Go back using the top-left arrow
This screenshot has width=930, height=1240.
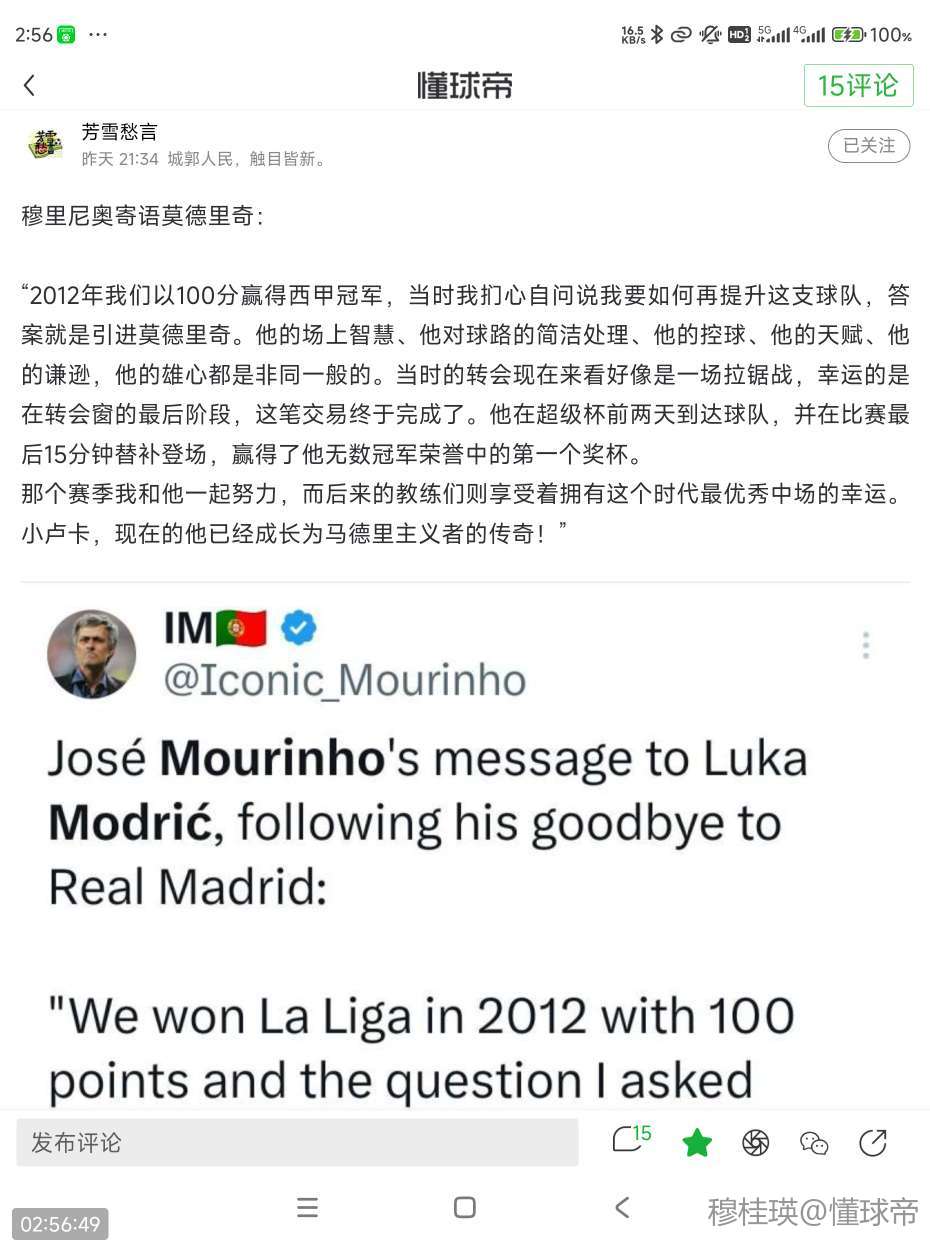[x=30, y=86]
